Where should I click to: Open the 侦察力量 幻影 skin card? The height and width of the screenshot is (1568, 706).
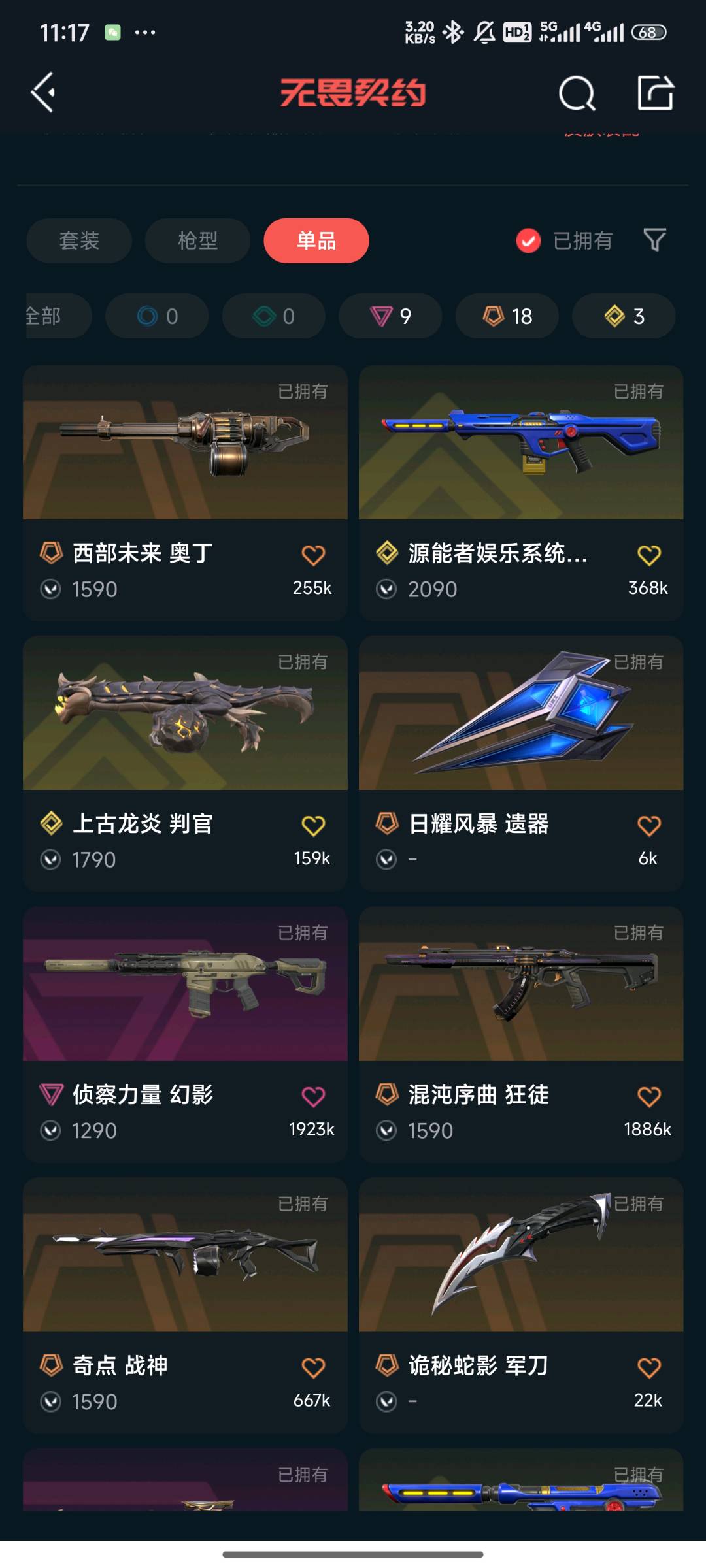185,1034
